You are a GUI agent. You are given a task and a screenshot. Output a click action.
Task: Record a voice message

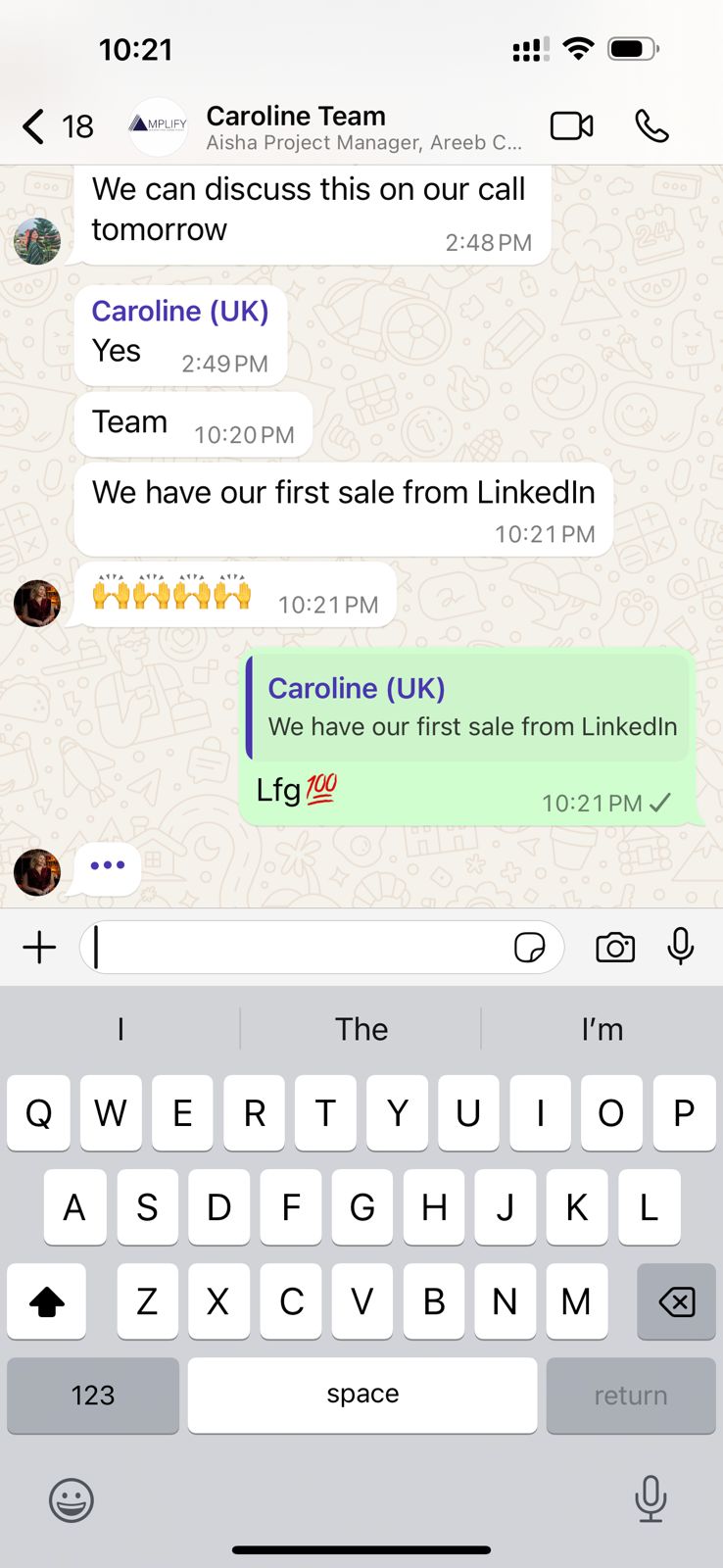(681, 948)
